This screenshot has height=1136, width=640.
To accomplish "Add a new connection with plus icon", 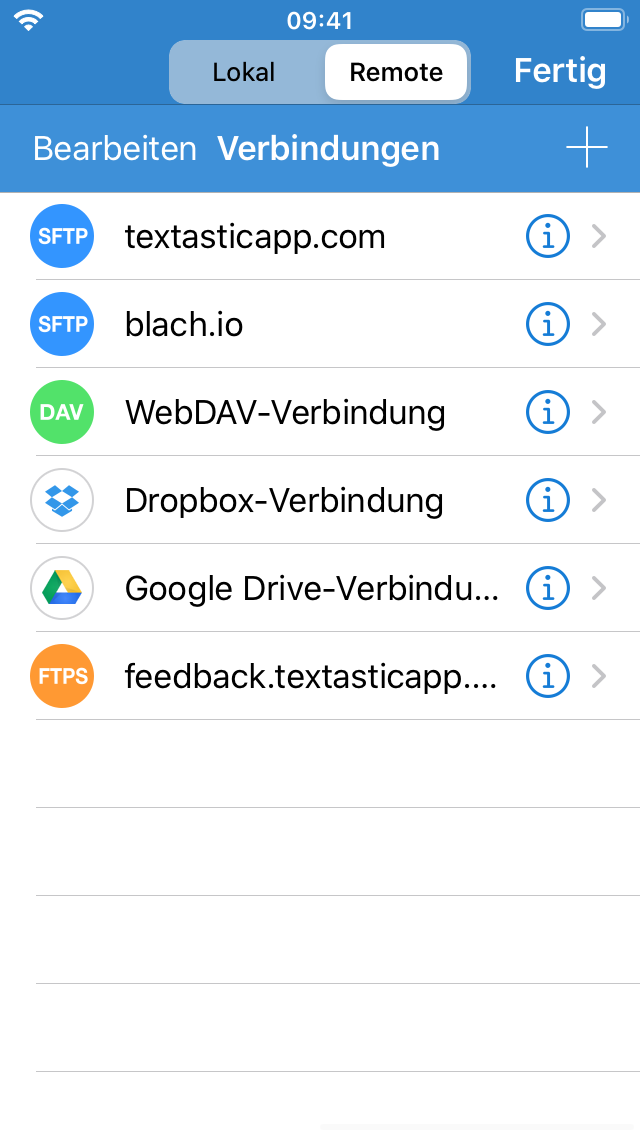I will [587, 149].
